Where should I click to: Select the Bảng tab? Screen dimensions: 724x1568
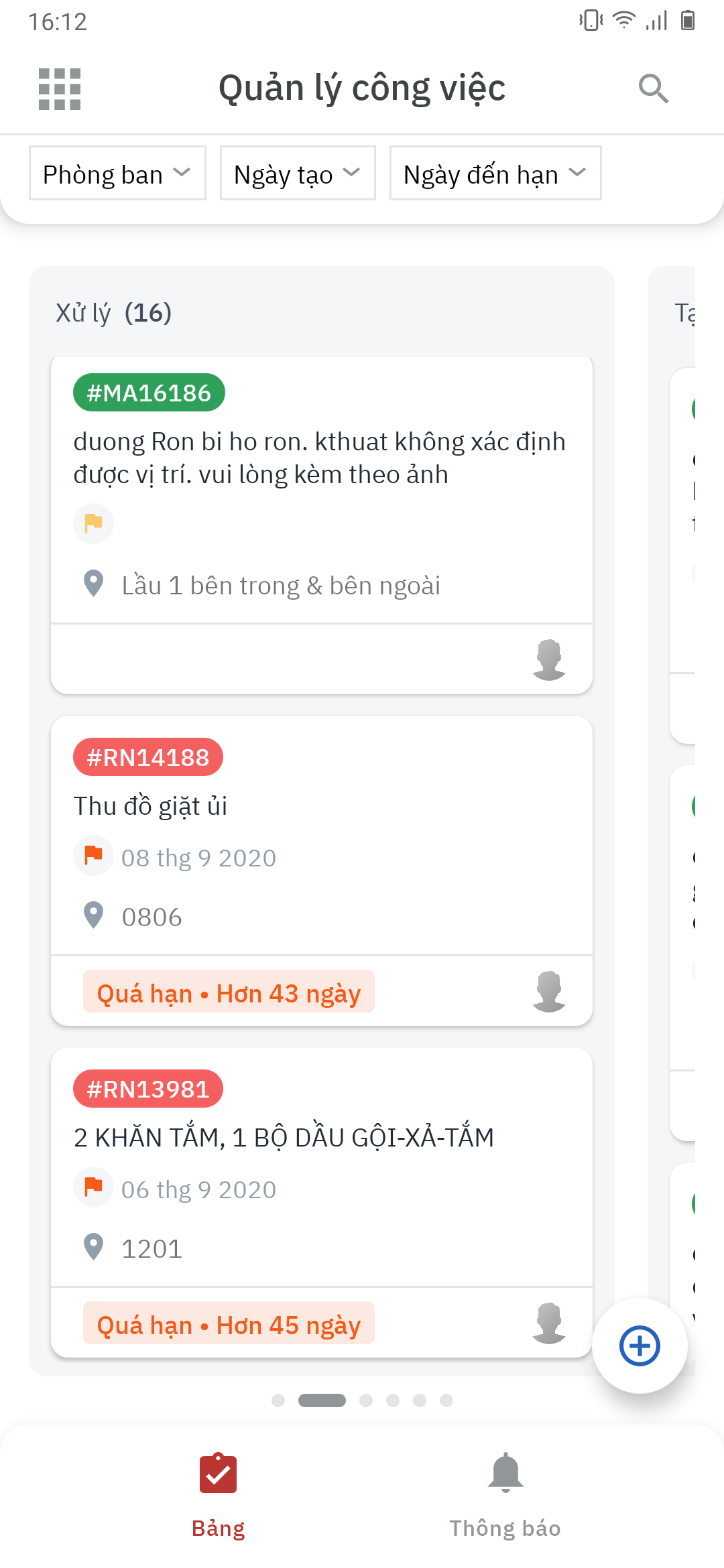click(x=219, y=1496)
